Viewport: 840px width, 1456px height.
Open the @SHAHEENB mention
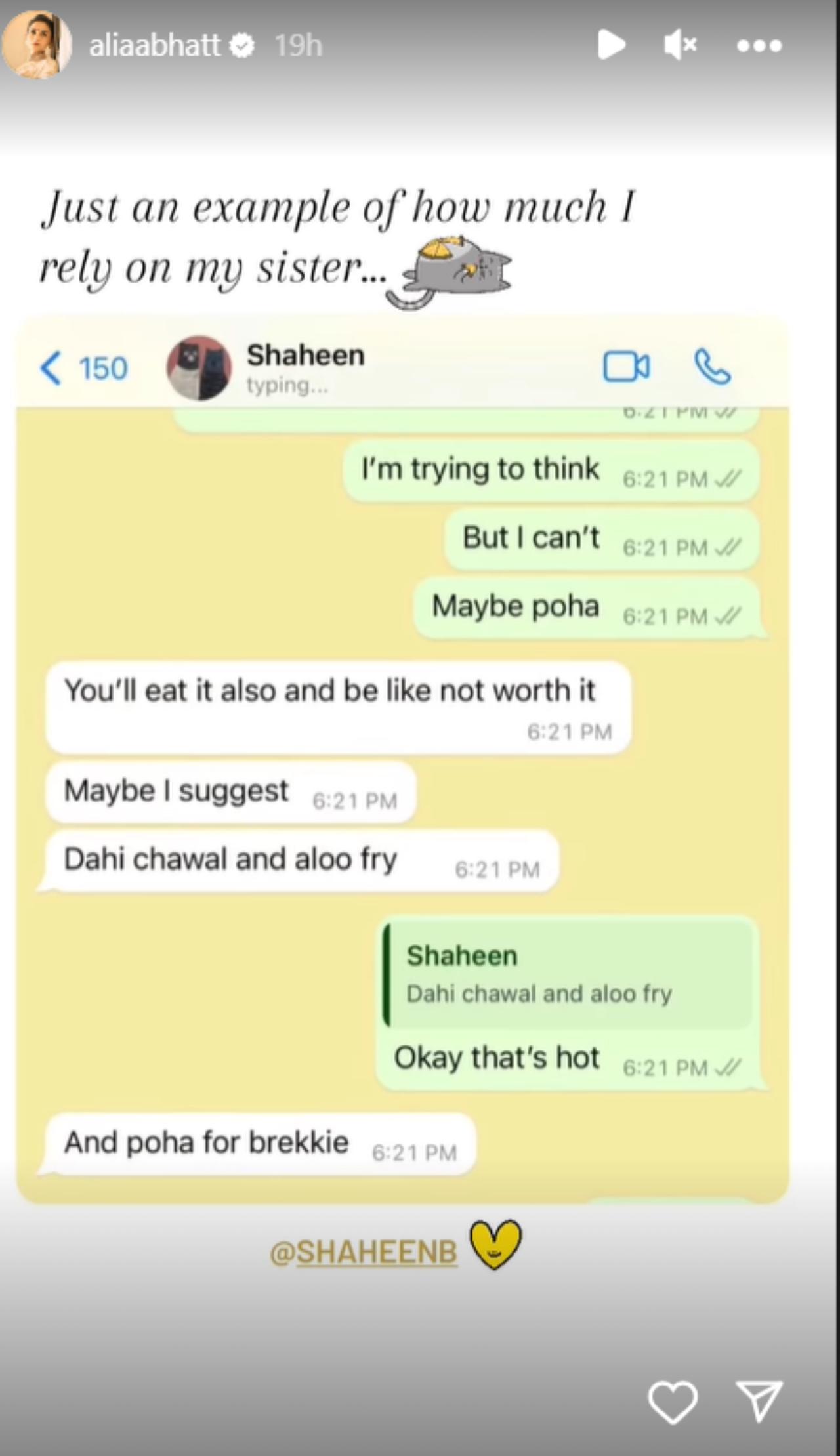pyautogui.click(x=364, y=1252)
